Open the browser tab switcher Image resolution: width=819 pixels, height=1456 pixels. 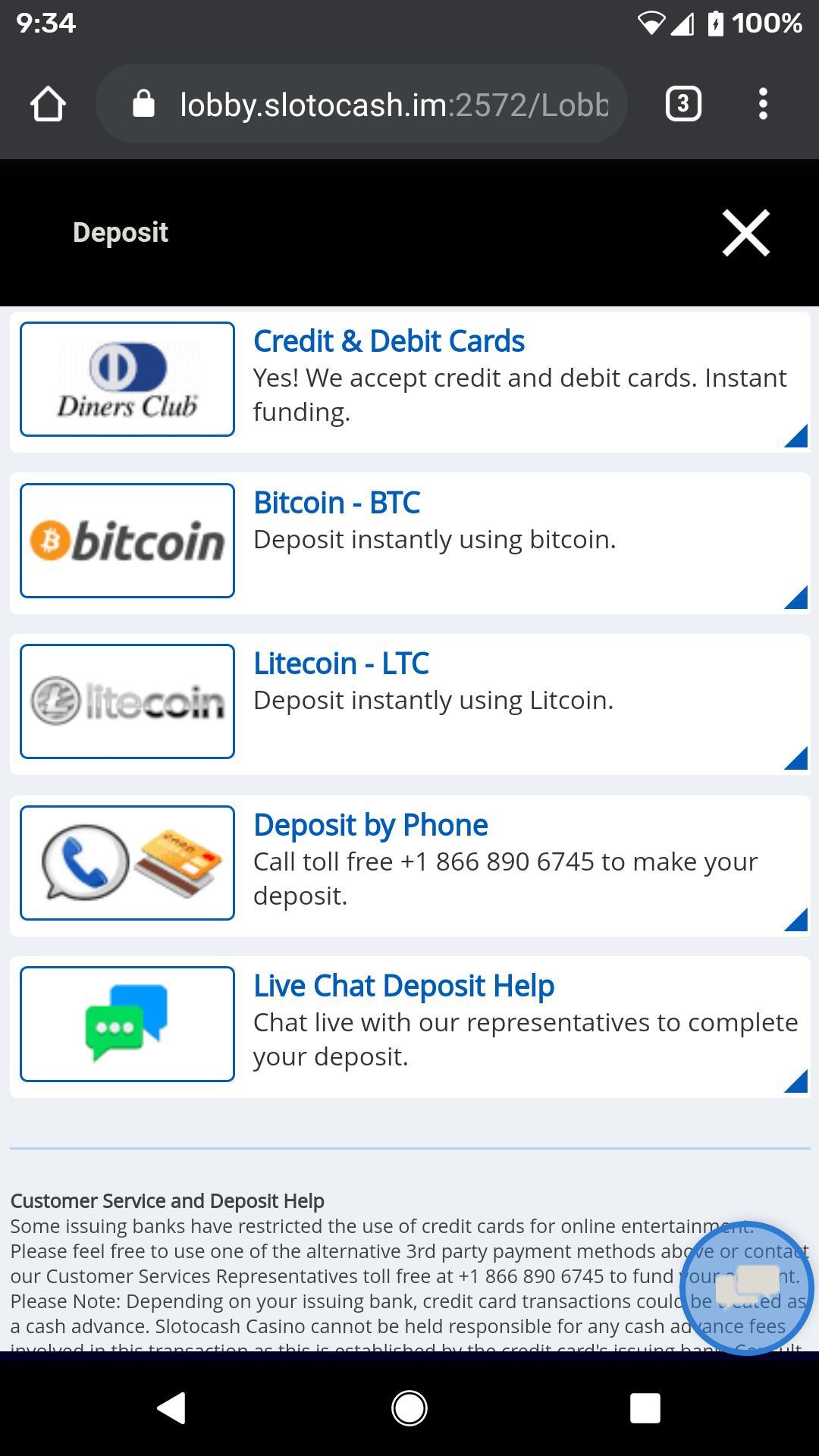pos(683,104)
